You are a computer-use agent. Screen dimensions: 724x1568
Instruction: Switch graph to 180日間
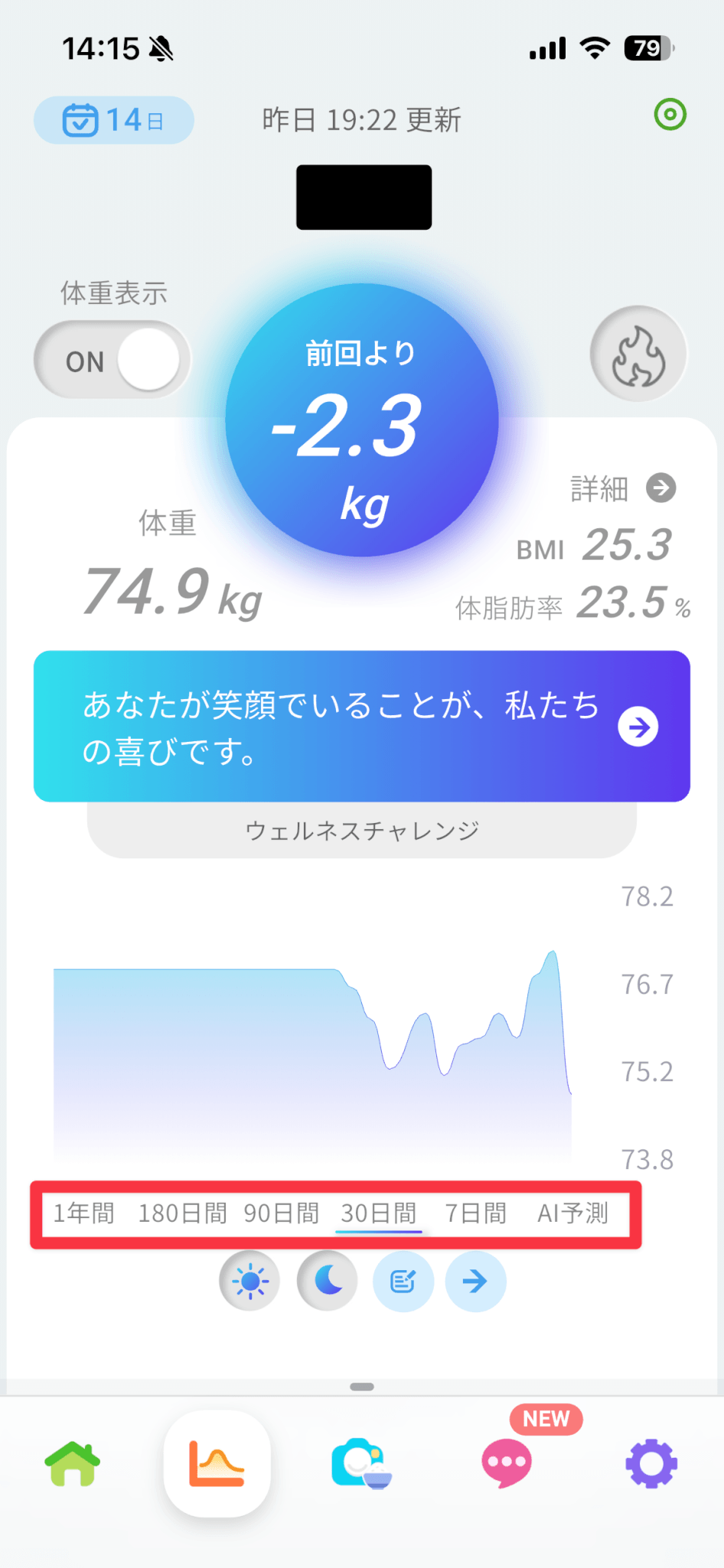click(x=182, y=1214)
